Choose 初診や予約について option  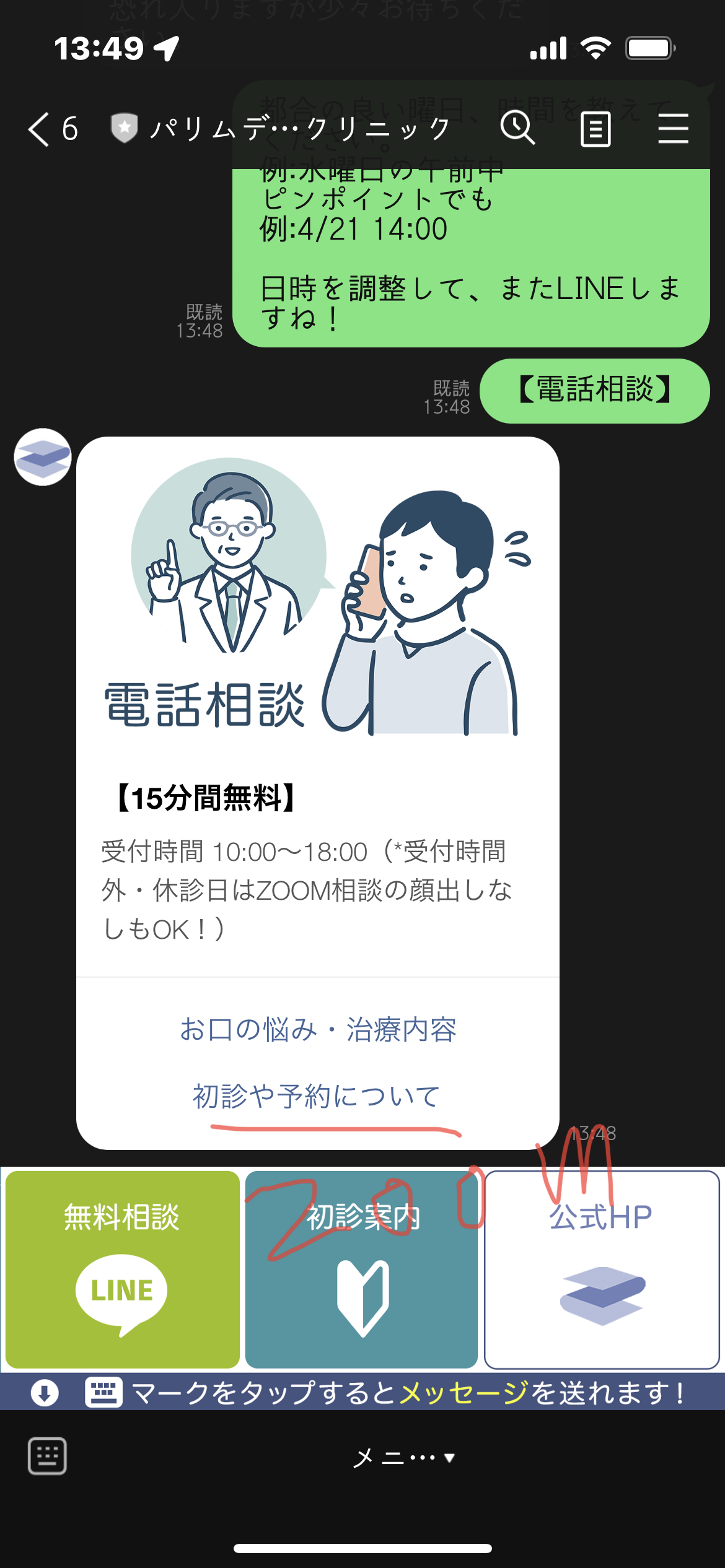[317, 1096]
